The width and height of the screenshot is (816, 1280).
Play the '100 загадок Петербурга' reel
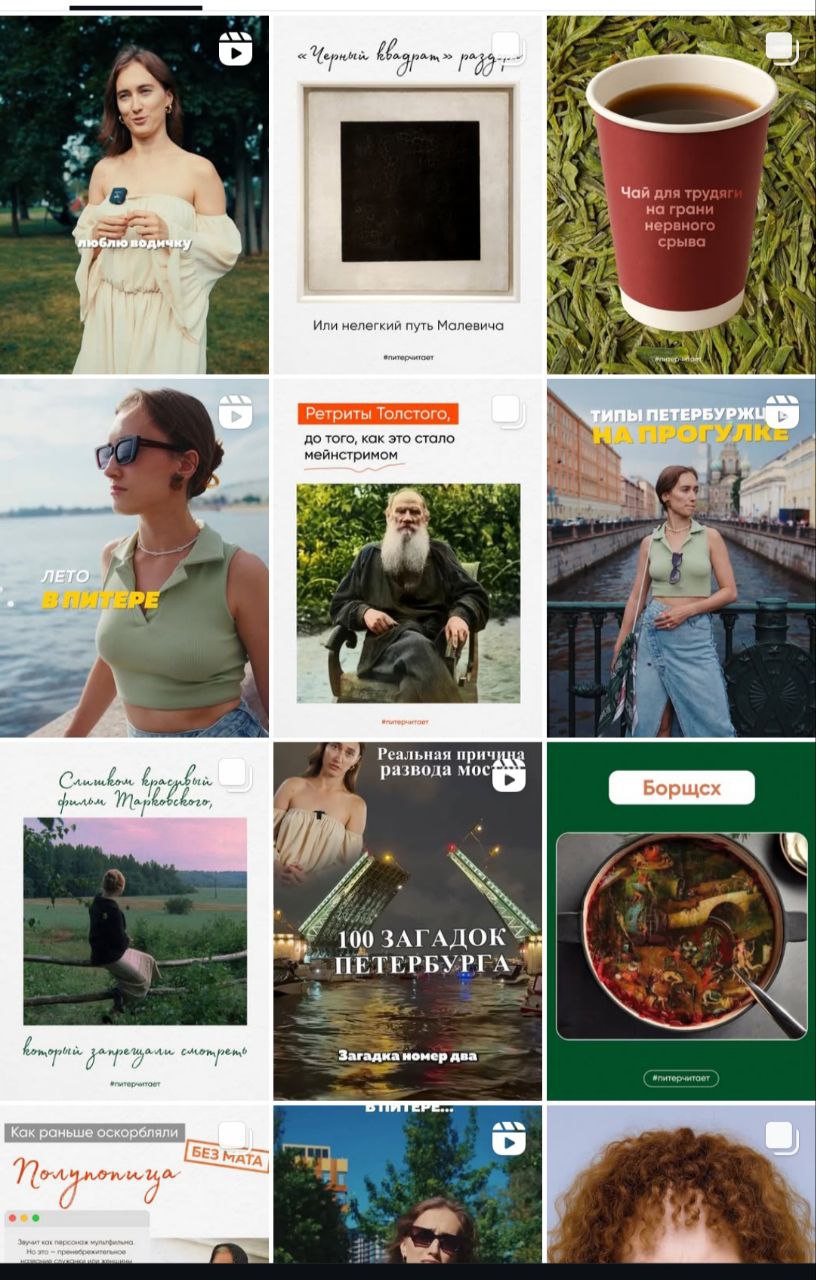point(408,920)
